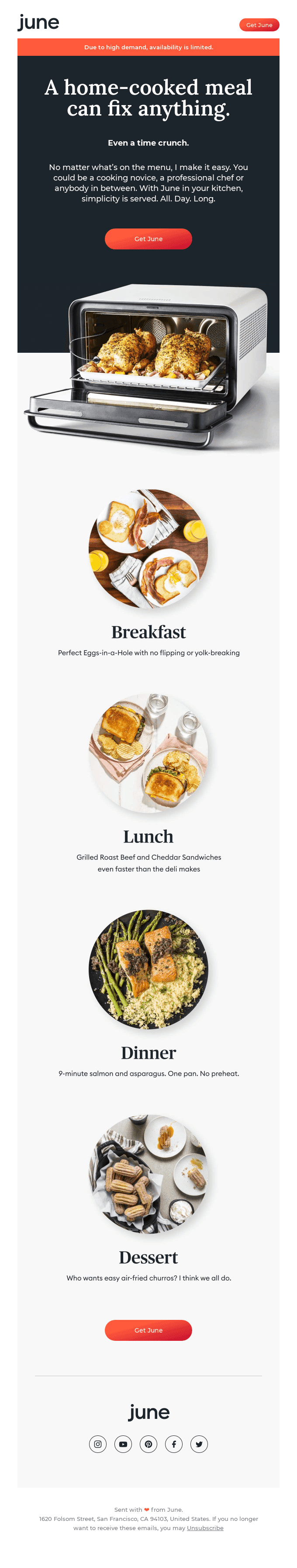Viewport: 297px width, 1568px height.
Task: Tap Get June beside the top logo
Action: (259, 25)
